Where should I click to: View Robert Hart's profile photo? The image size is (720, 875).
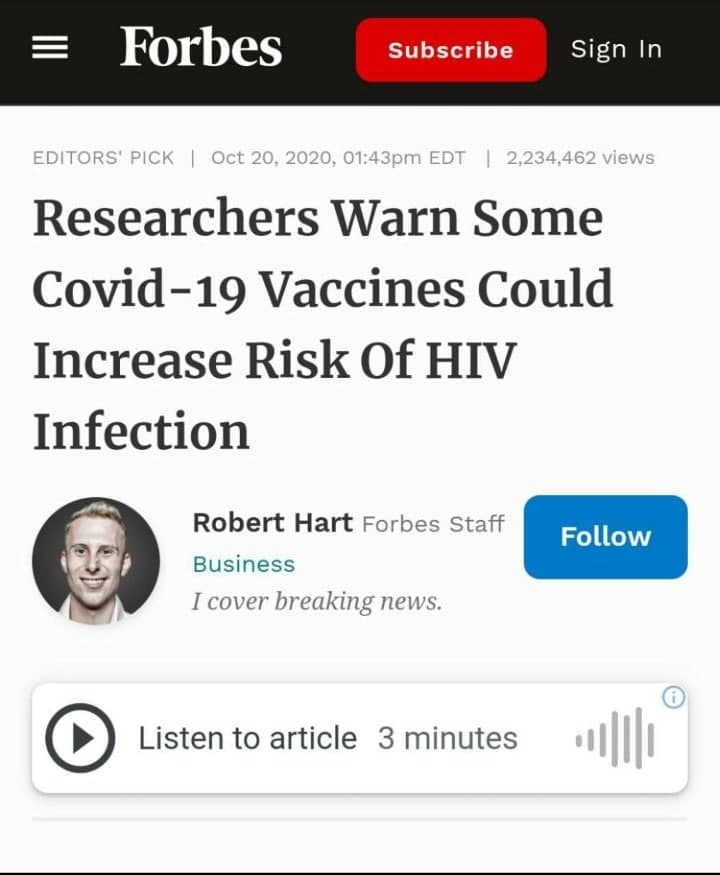[96, 561]
